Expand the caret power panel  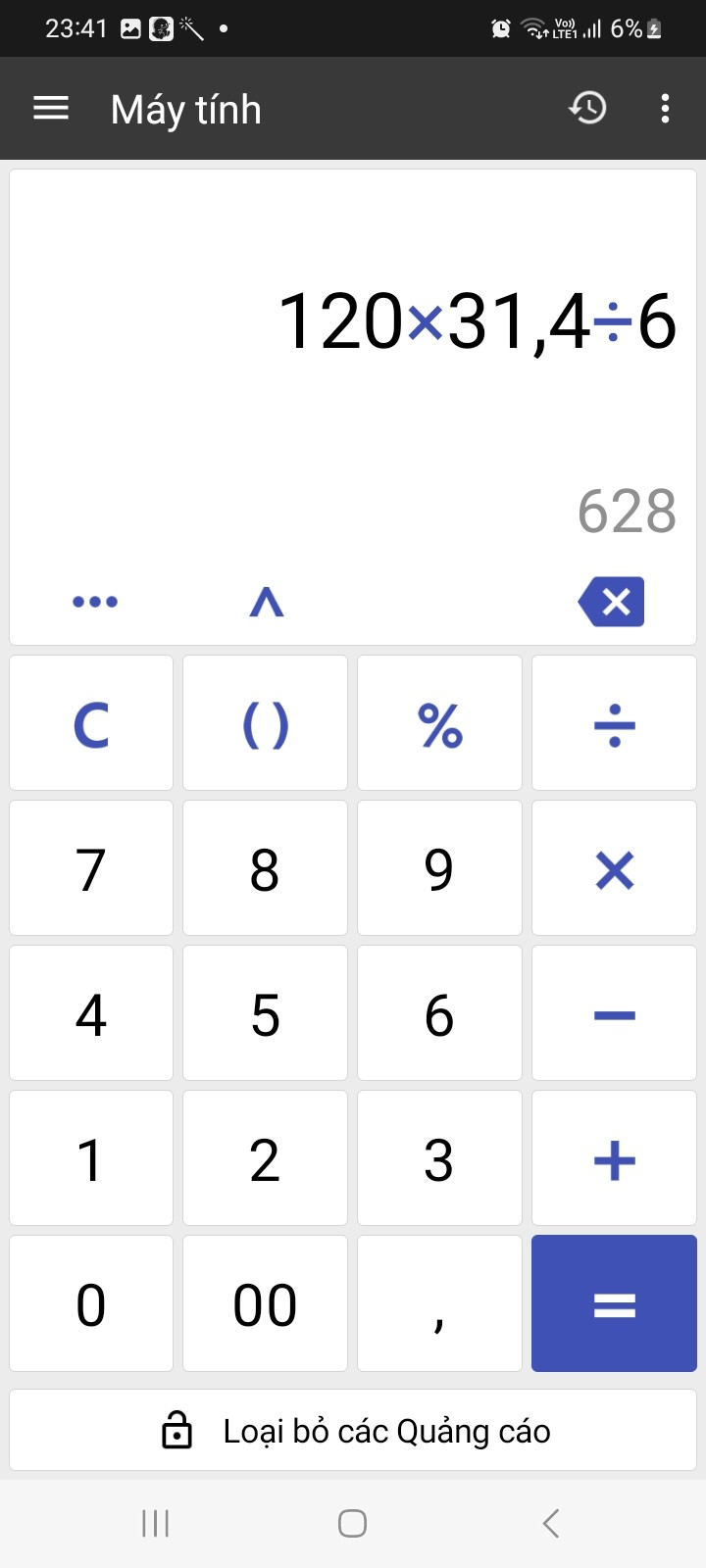coord(267,602)
